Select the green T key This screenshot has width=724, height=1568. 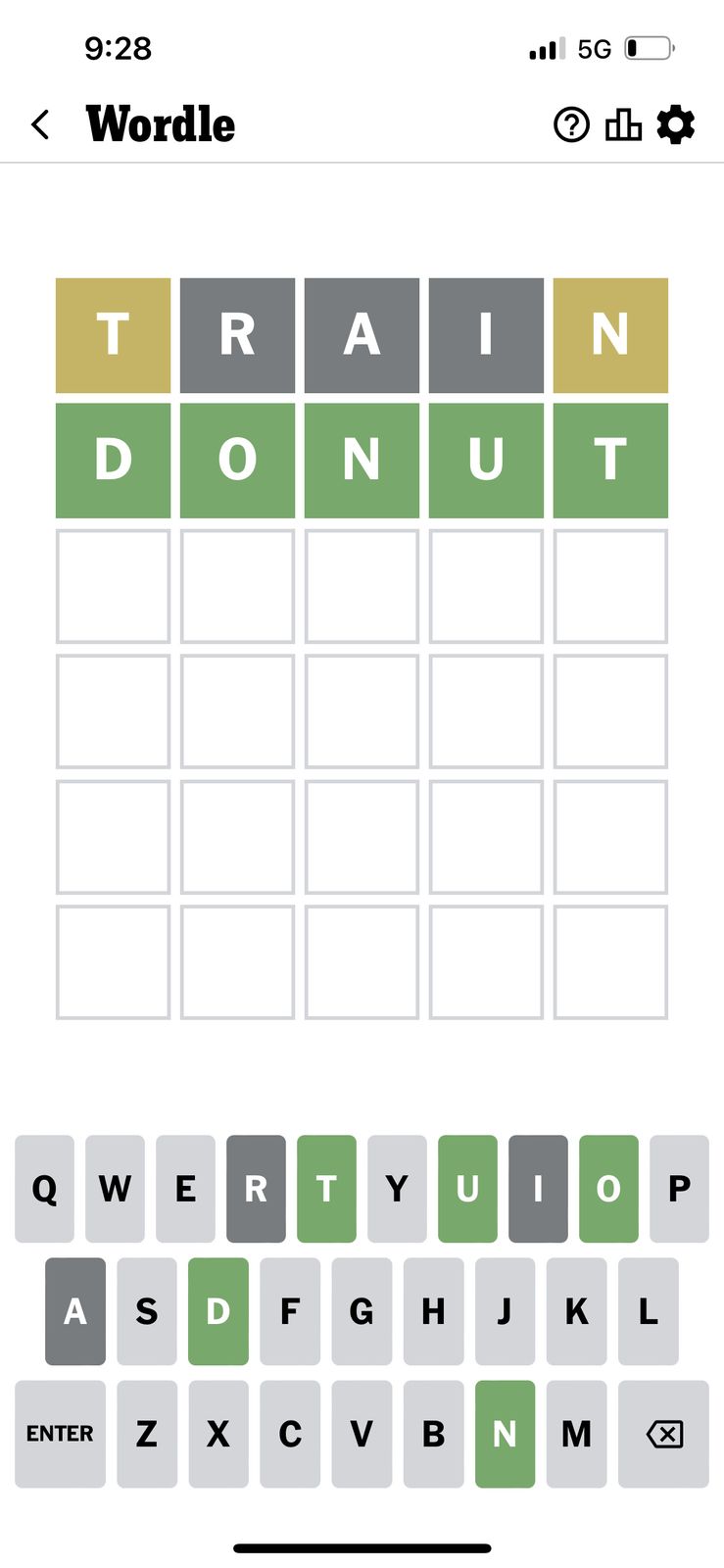click(x=326, y=1189)
